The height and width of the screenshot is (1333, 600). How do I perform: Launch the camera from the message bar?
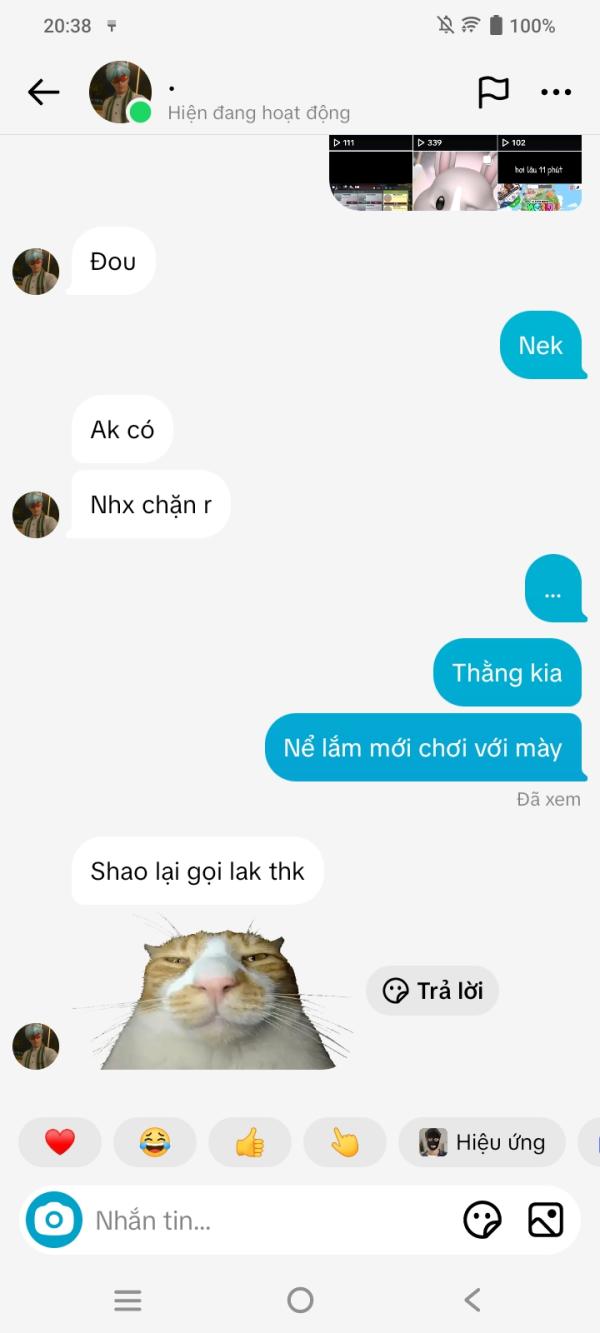pos(54,1220)
